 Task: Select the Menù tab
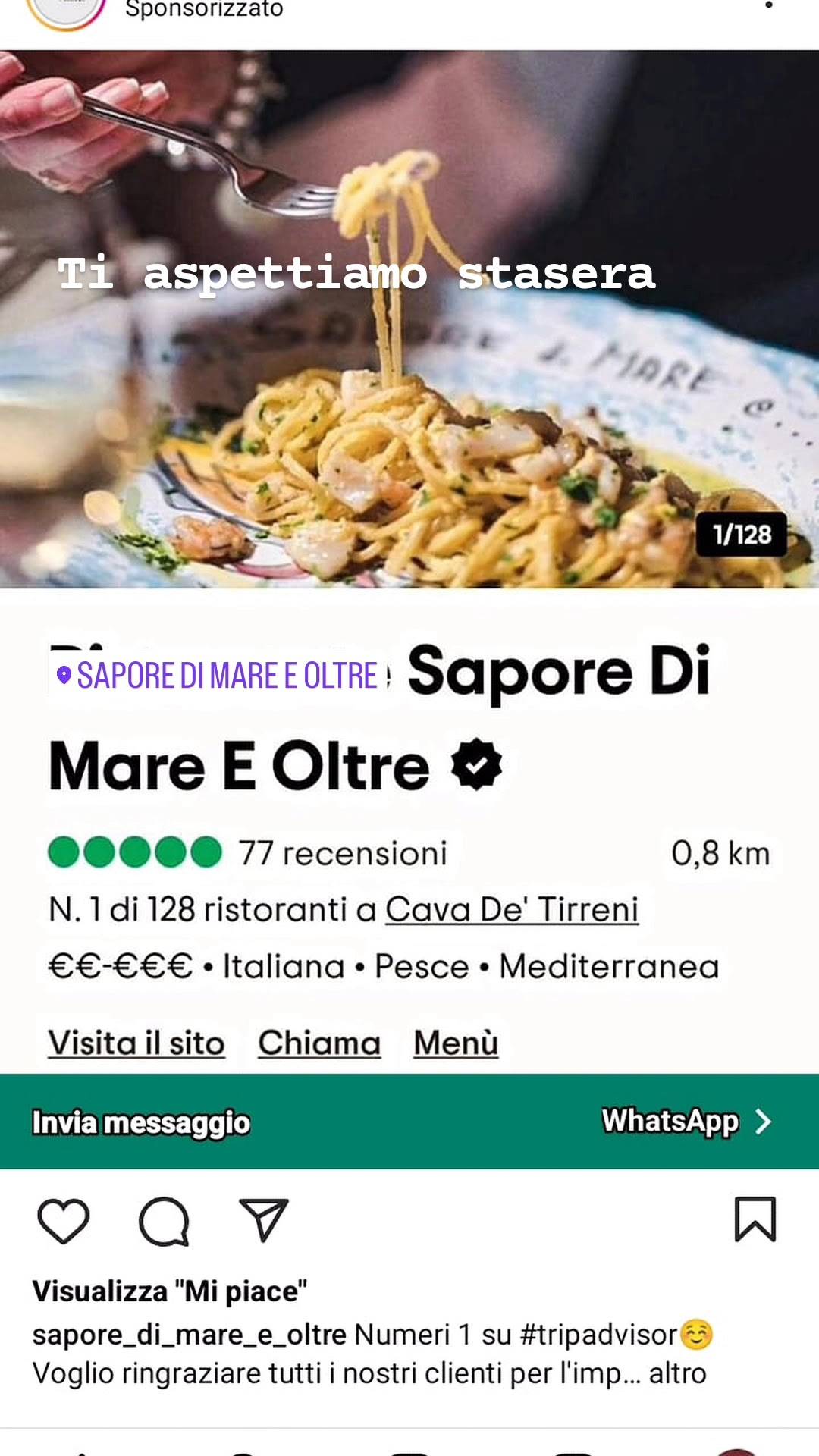click(453, 1042)
